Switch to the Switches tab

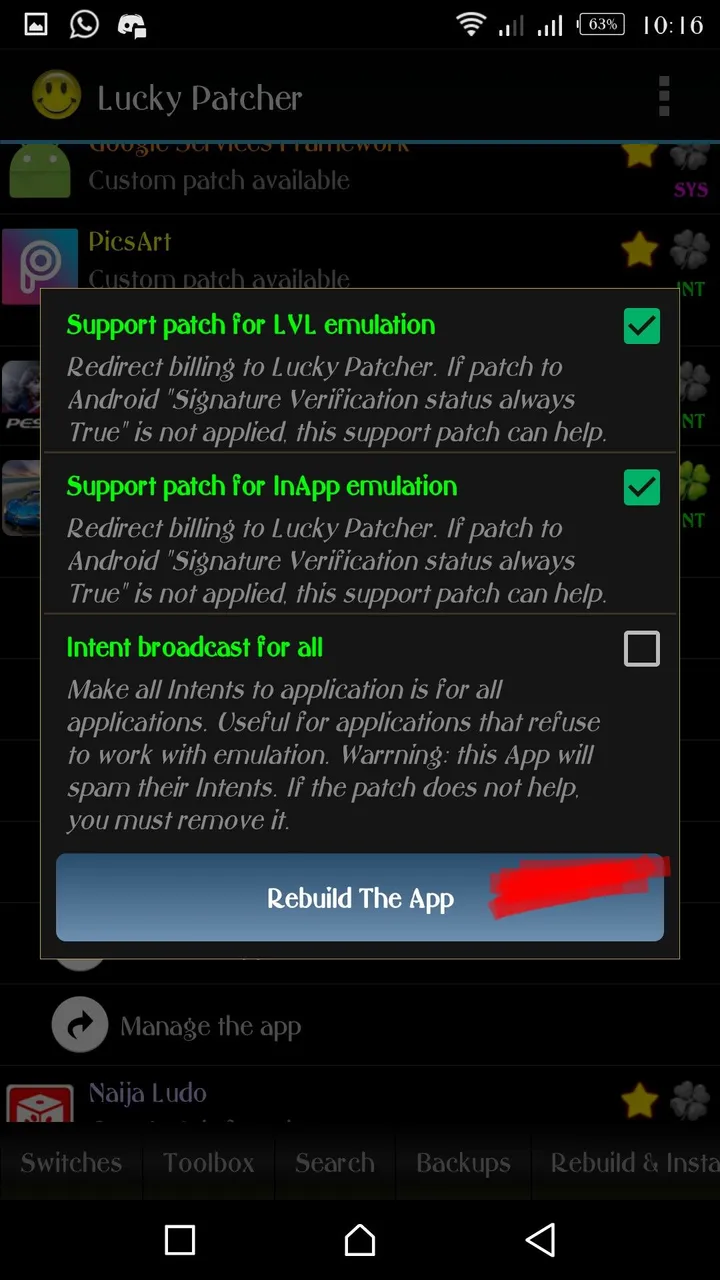point(71,1163)
